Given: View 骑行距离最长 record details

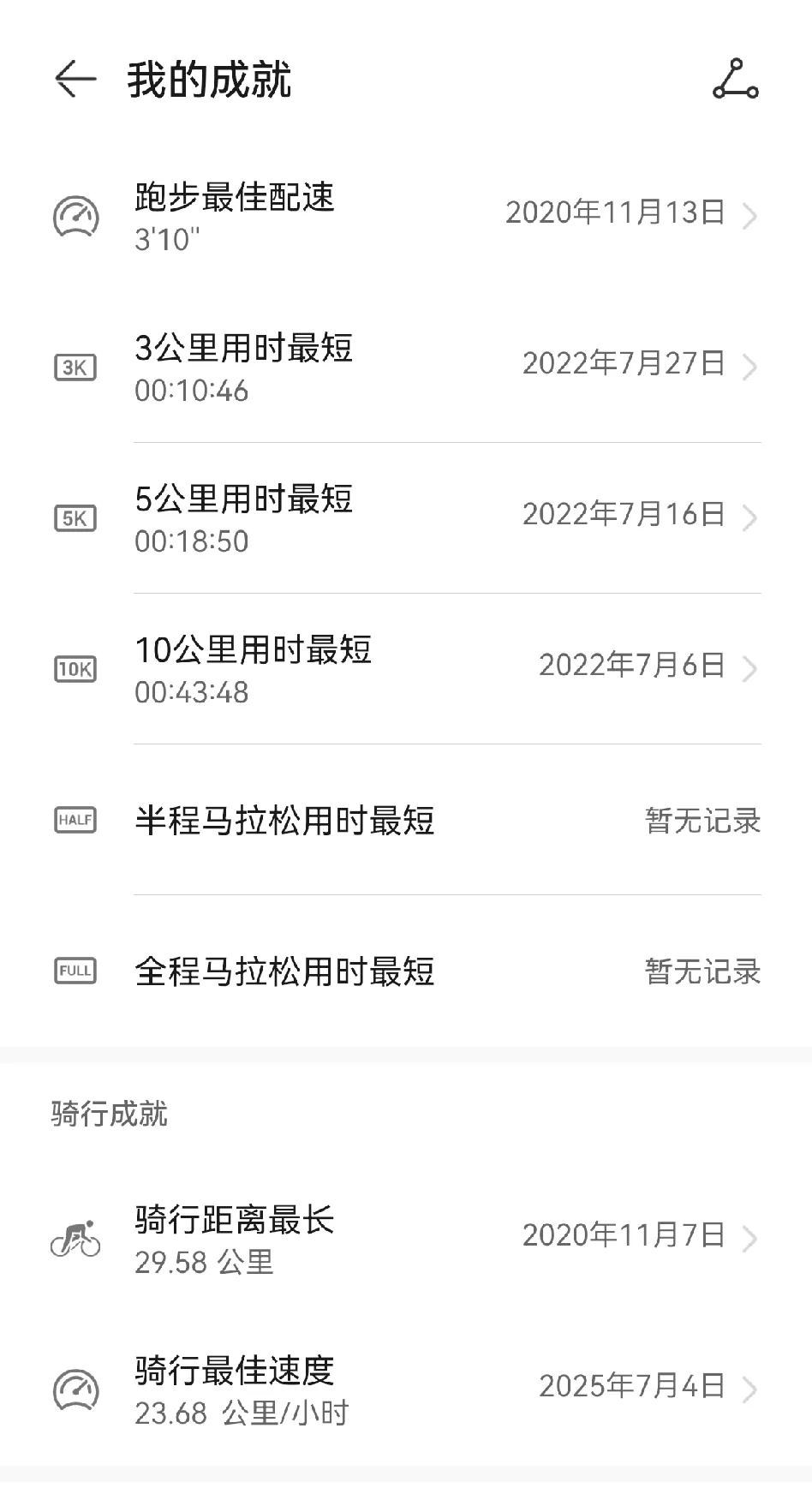Looking at the screenshot, I should click(x=406, y=1239).
